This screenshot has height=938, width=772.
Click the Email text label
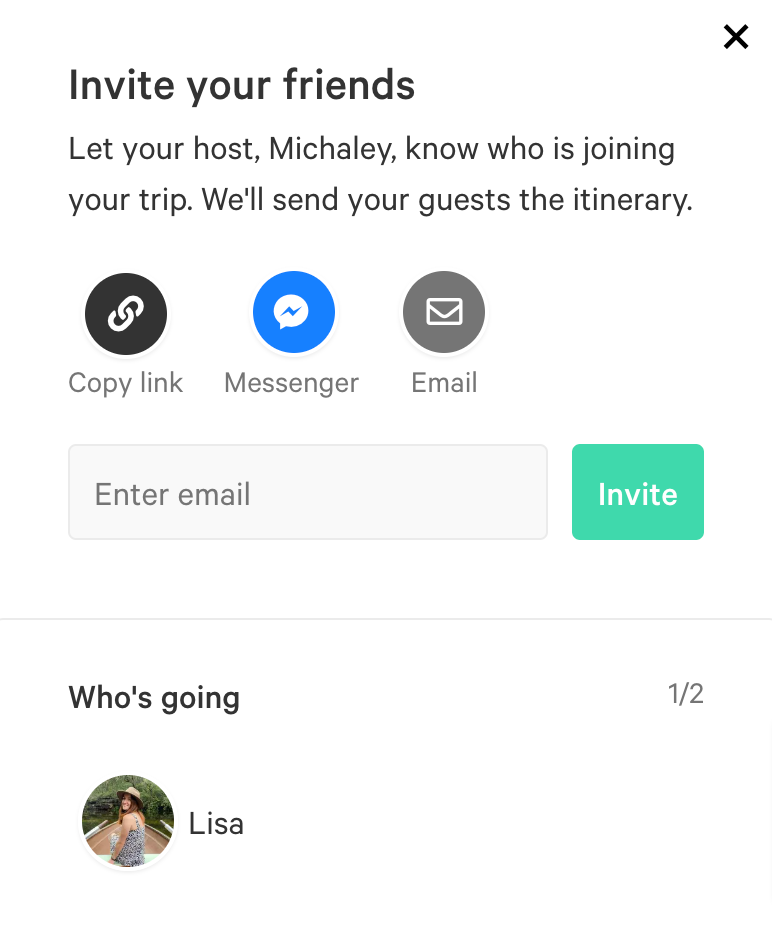point(444,383)
